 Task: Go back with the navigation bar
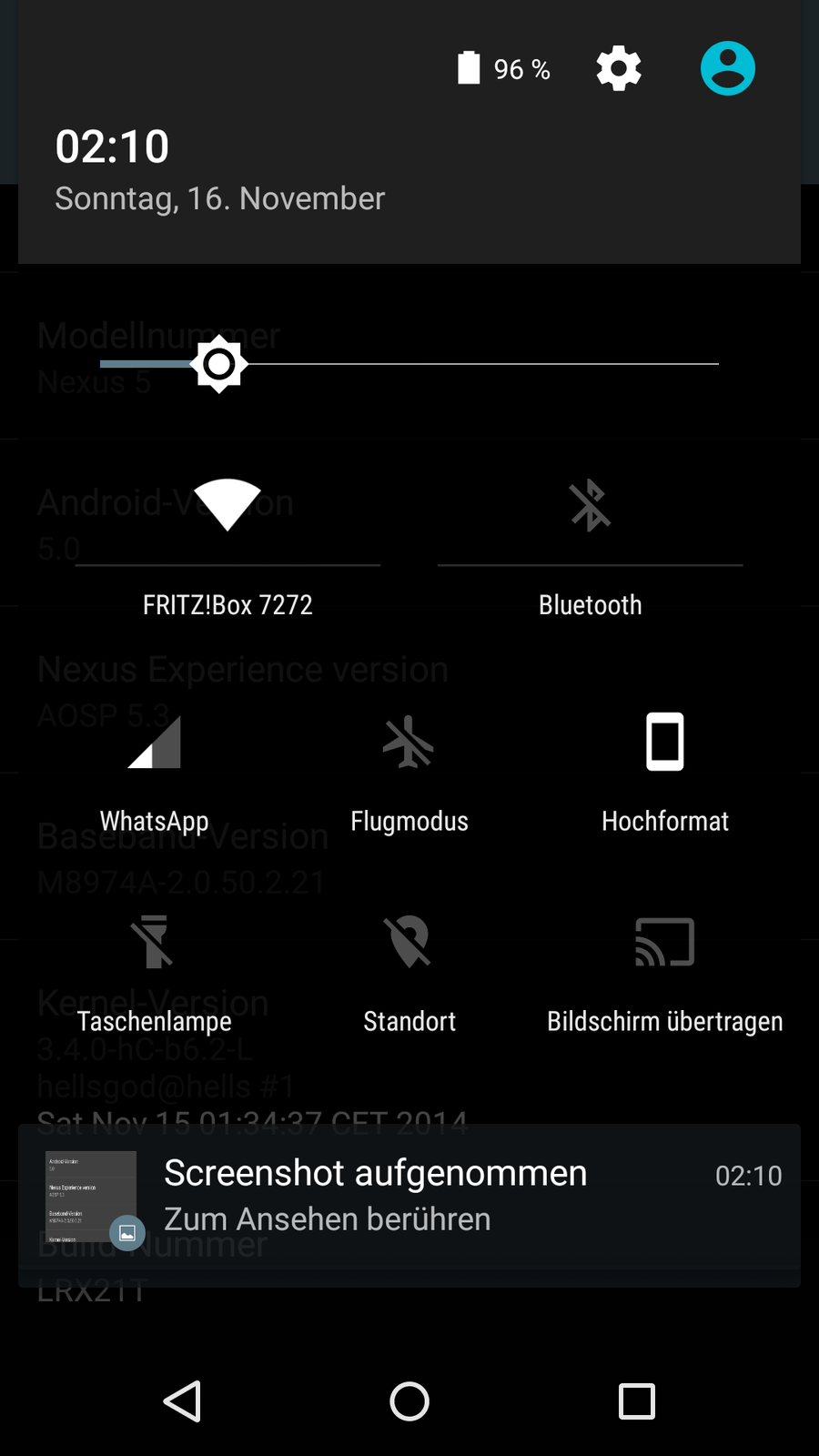(182, 1401)
